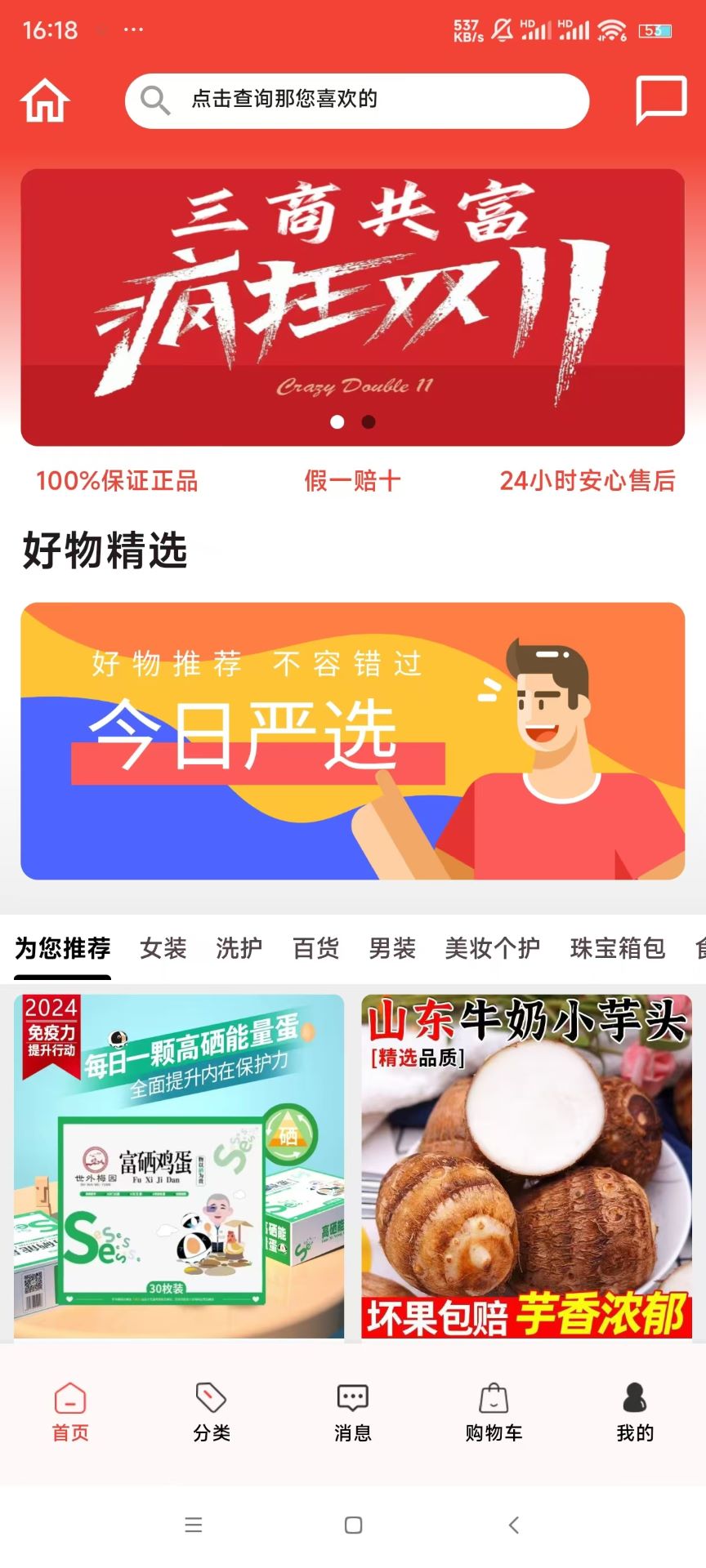This screenshot has height=1568, width=706.
Task: Select the 洗护 category
Action: 239,948
